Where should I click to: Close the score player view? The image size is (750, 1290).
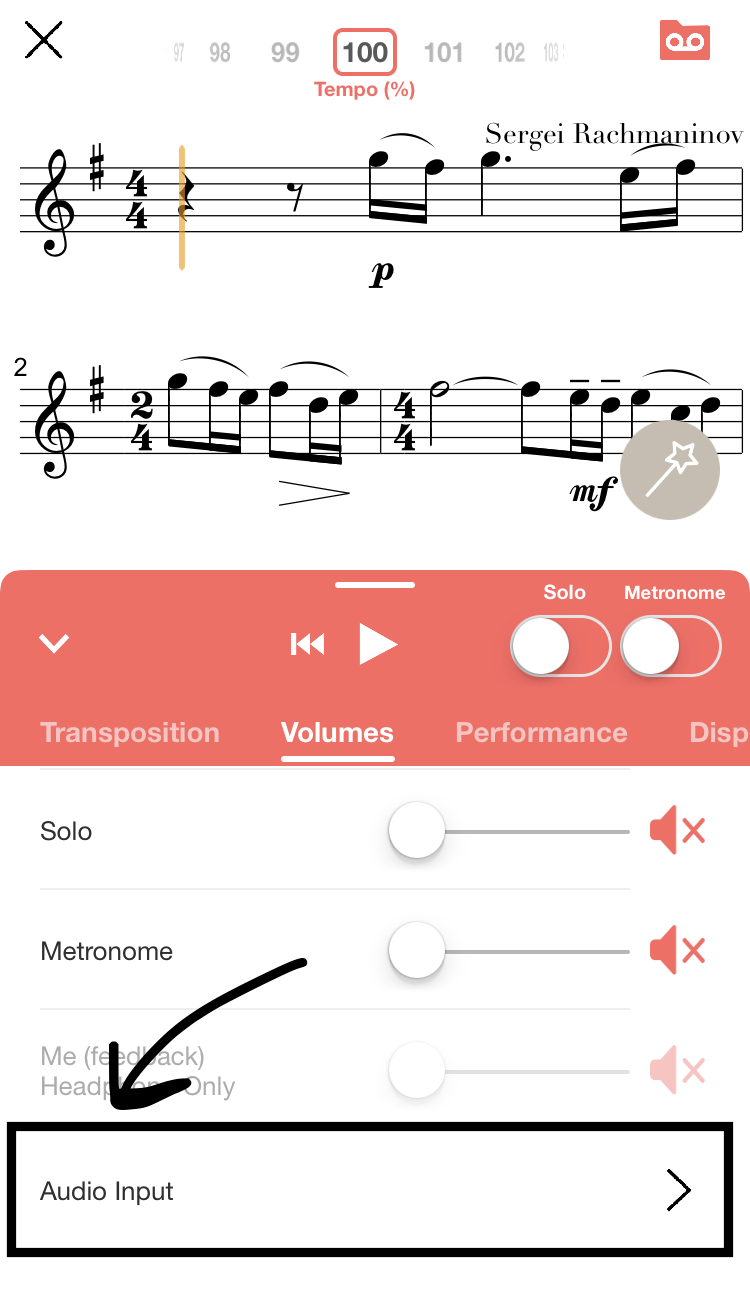(44, 41)
